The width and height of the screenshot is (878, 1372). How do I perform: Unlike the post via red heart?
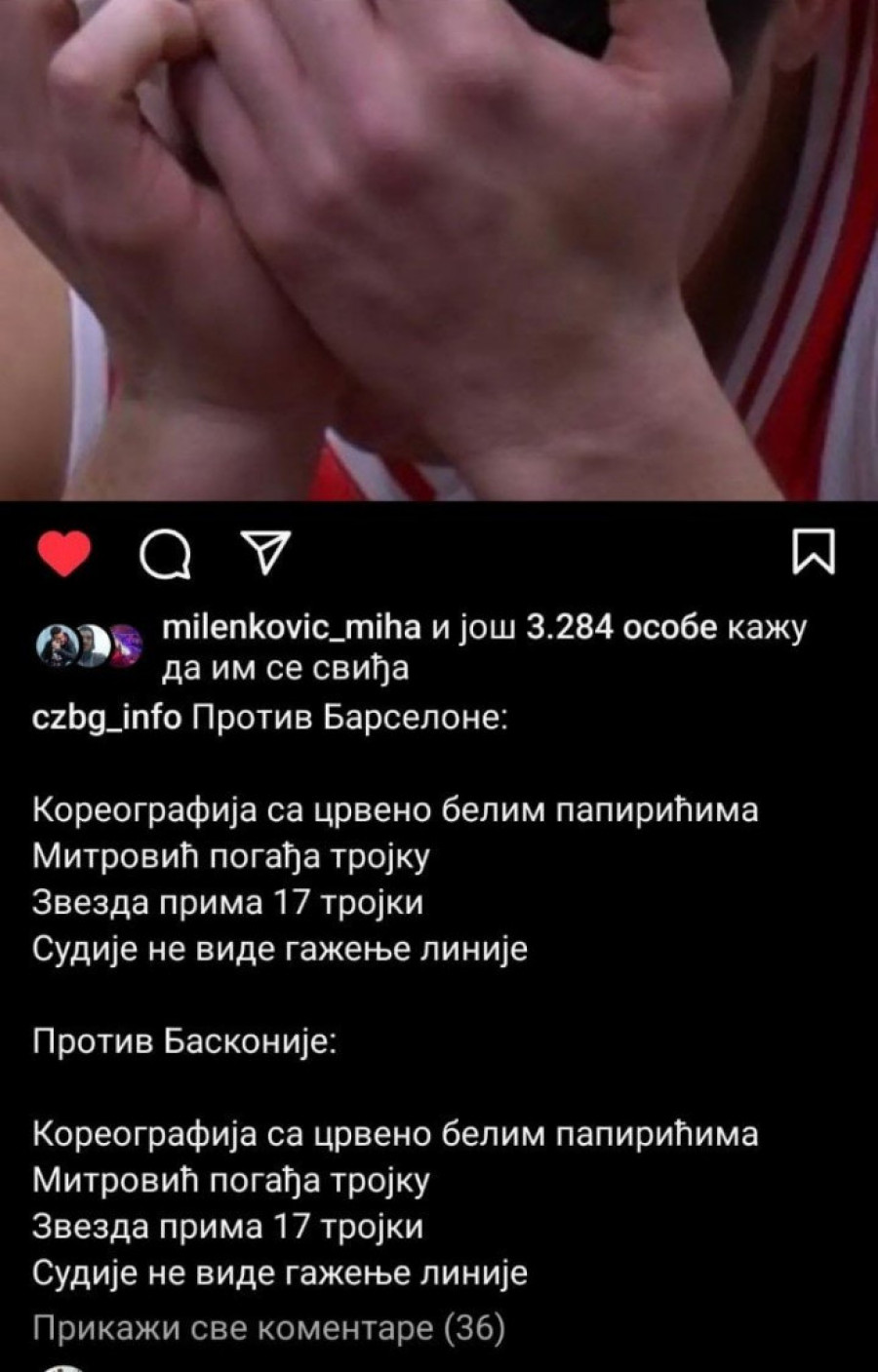point(63,554)
